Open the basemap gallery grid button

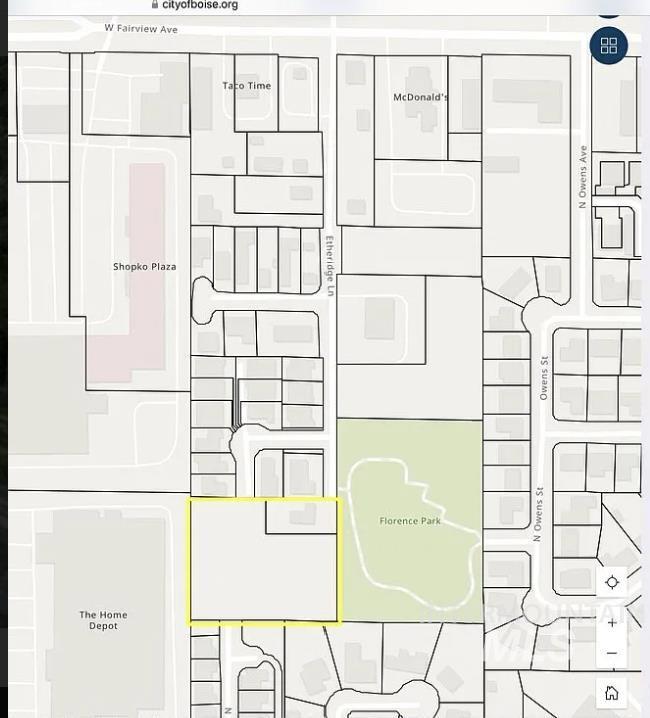(608, 45)
